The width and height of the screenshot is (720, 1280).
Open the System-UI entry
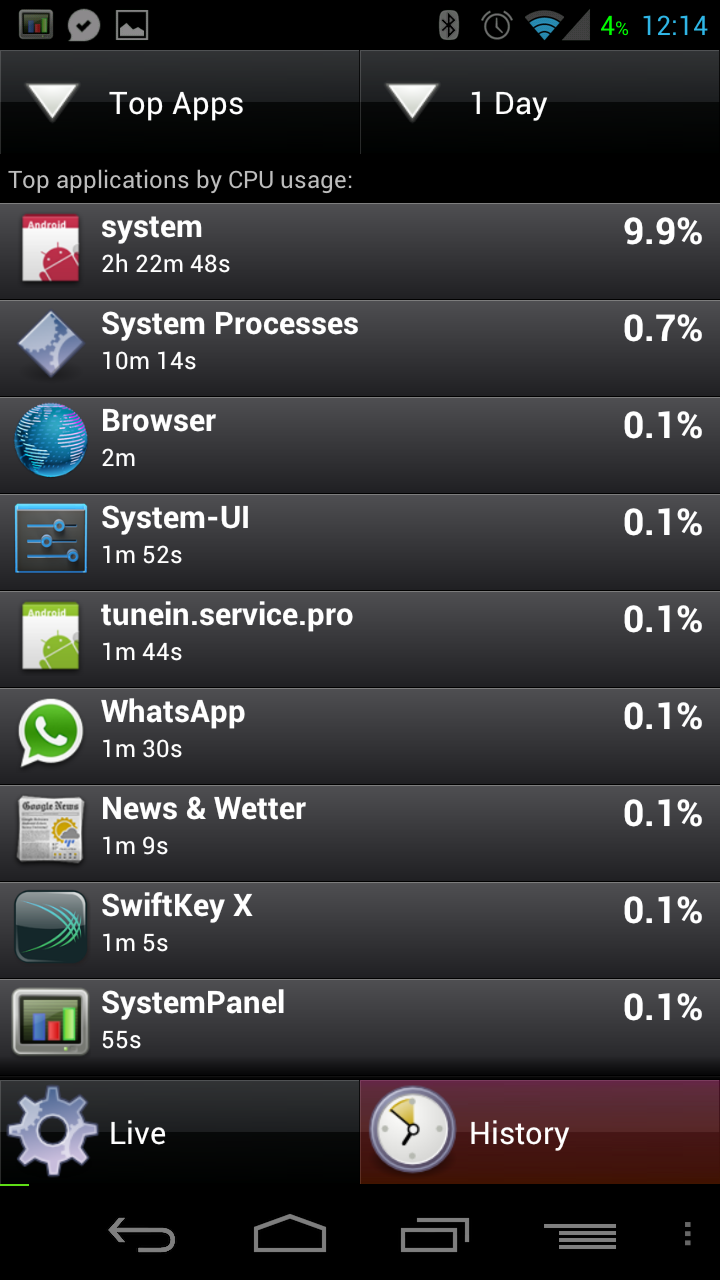click(360, 543)
